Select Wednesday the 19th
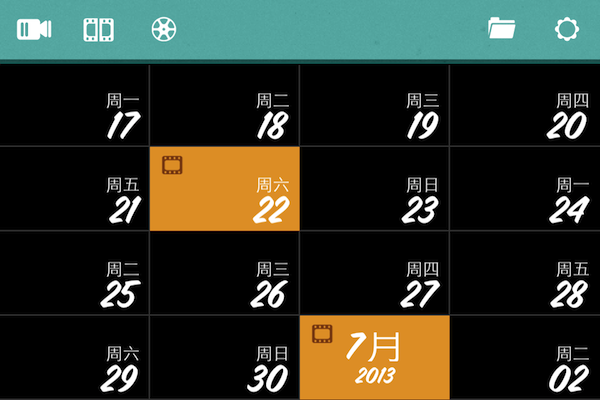The width and height of the screenshot is (600, 400). (374, 105)
